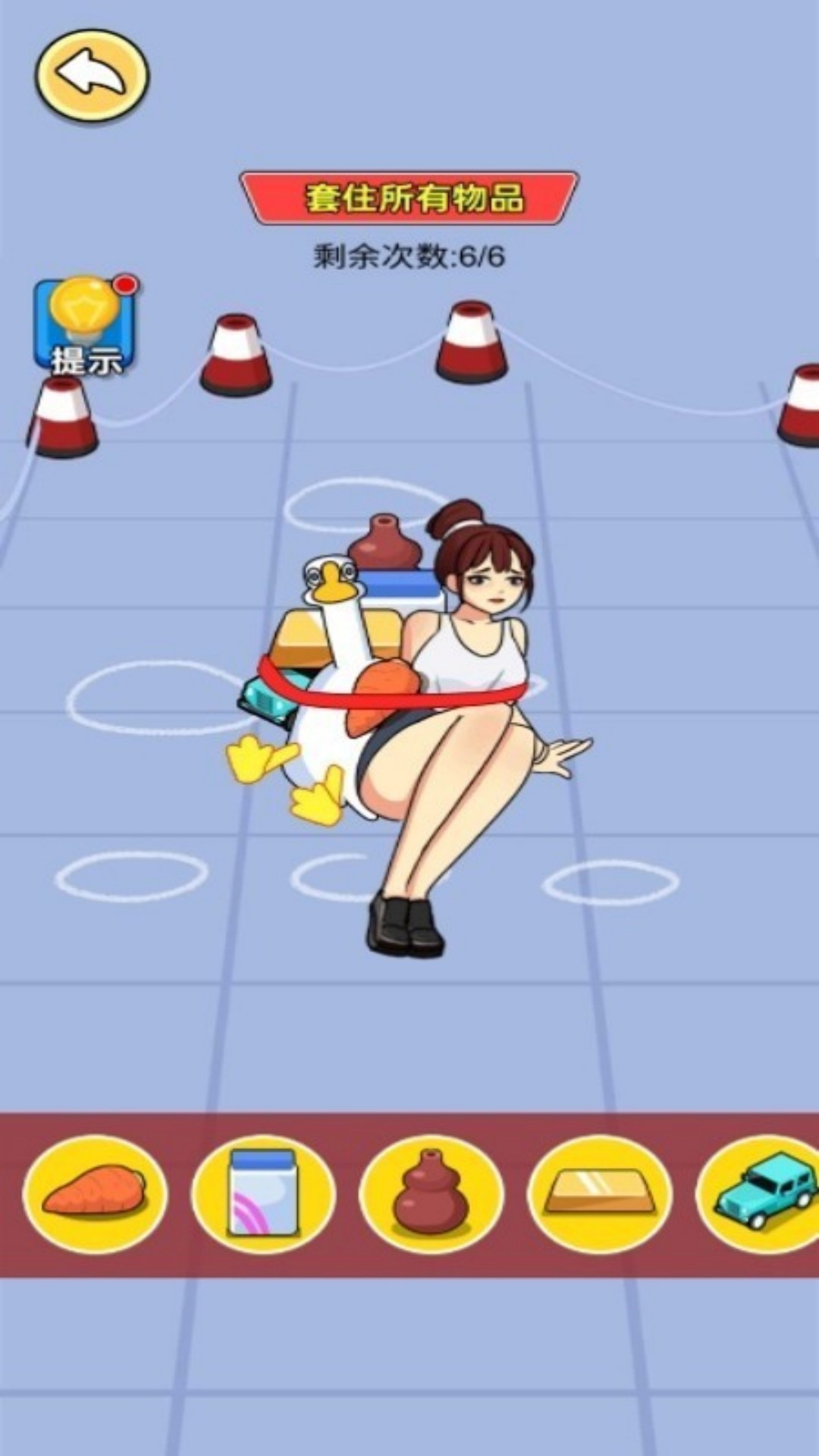This screenshot has width=819, height=1456.
Task: Select the blue jar item
Action: (263, 1194)
